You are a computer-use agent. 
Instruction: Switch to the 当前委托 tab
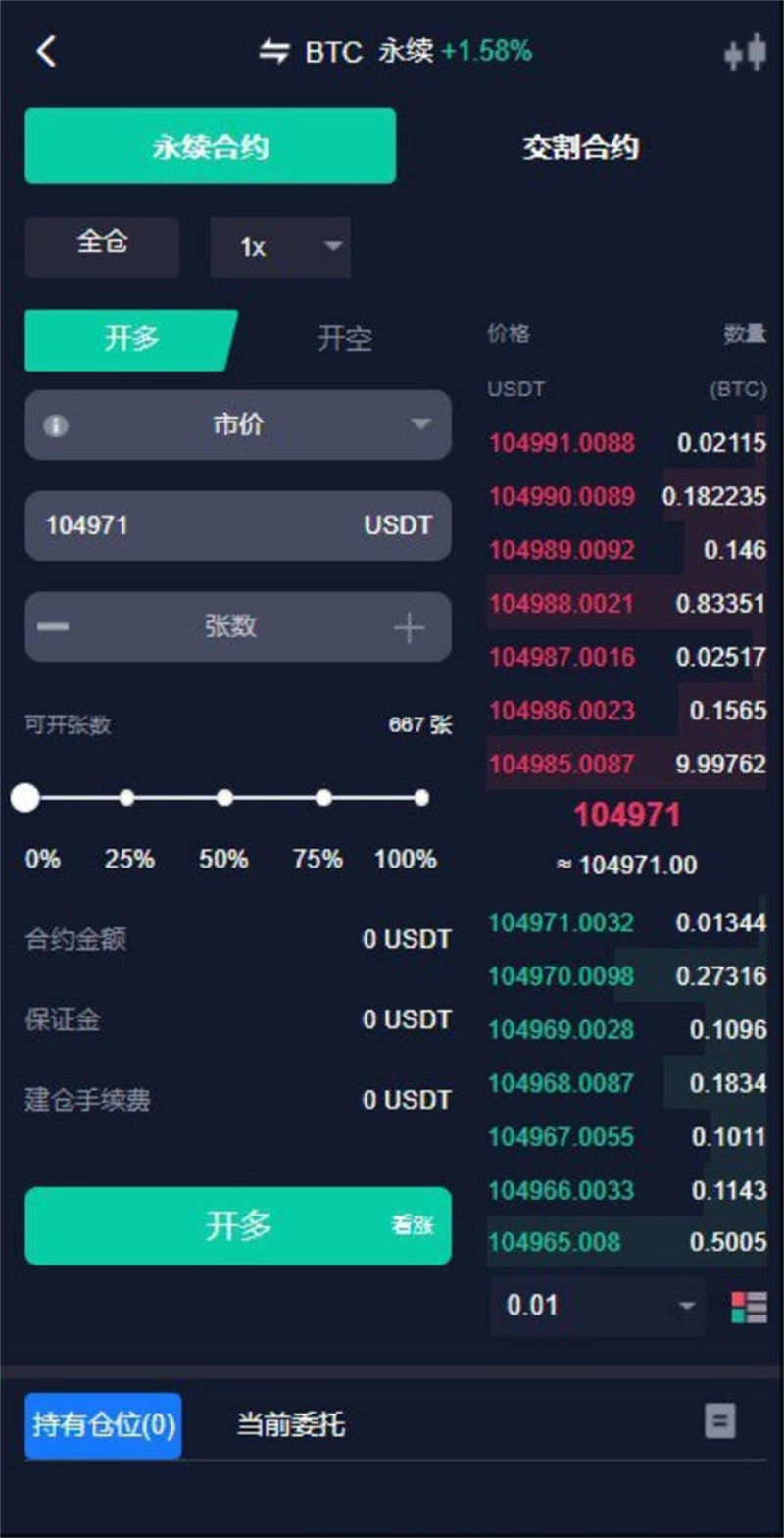pos(290,1424)
